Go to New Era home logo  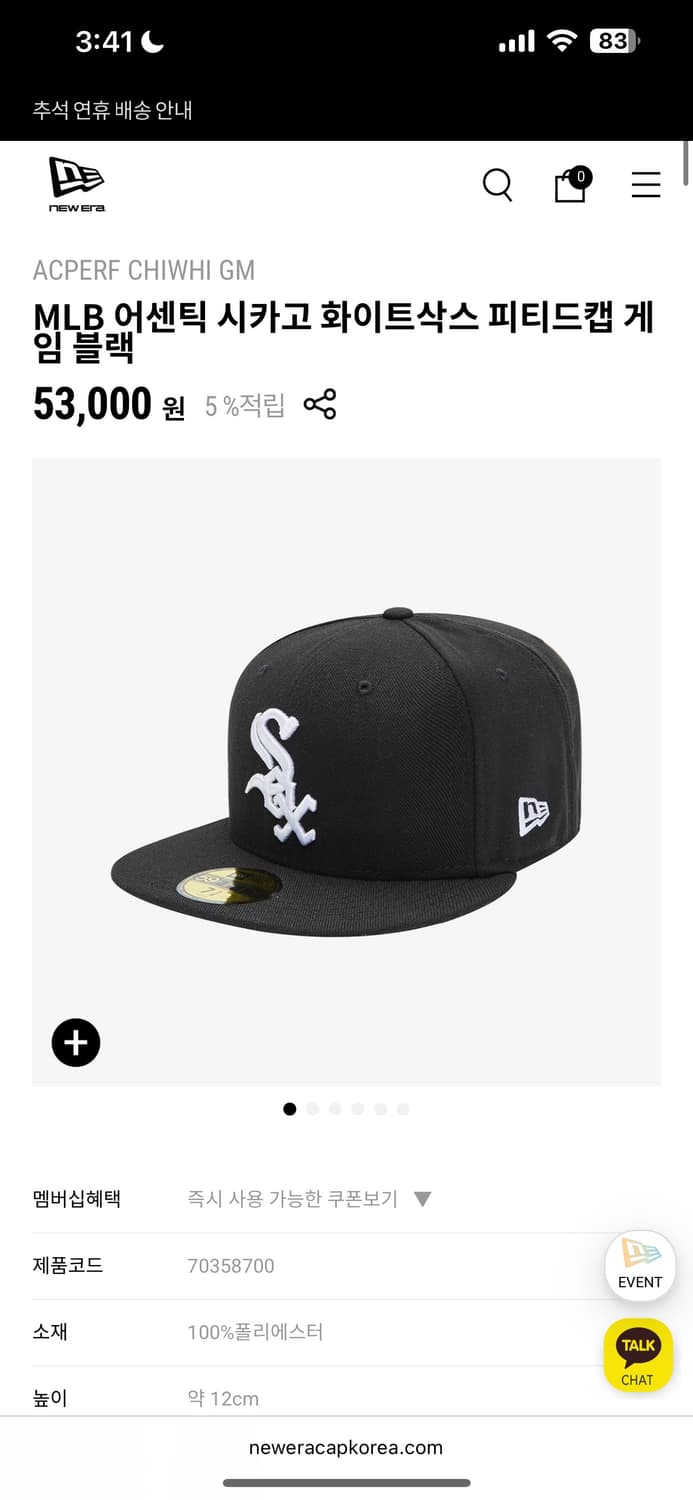(77, 184)
